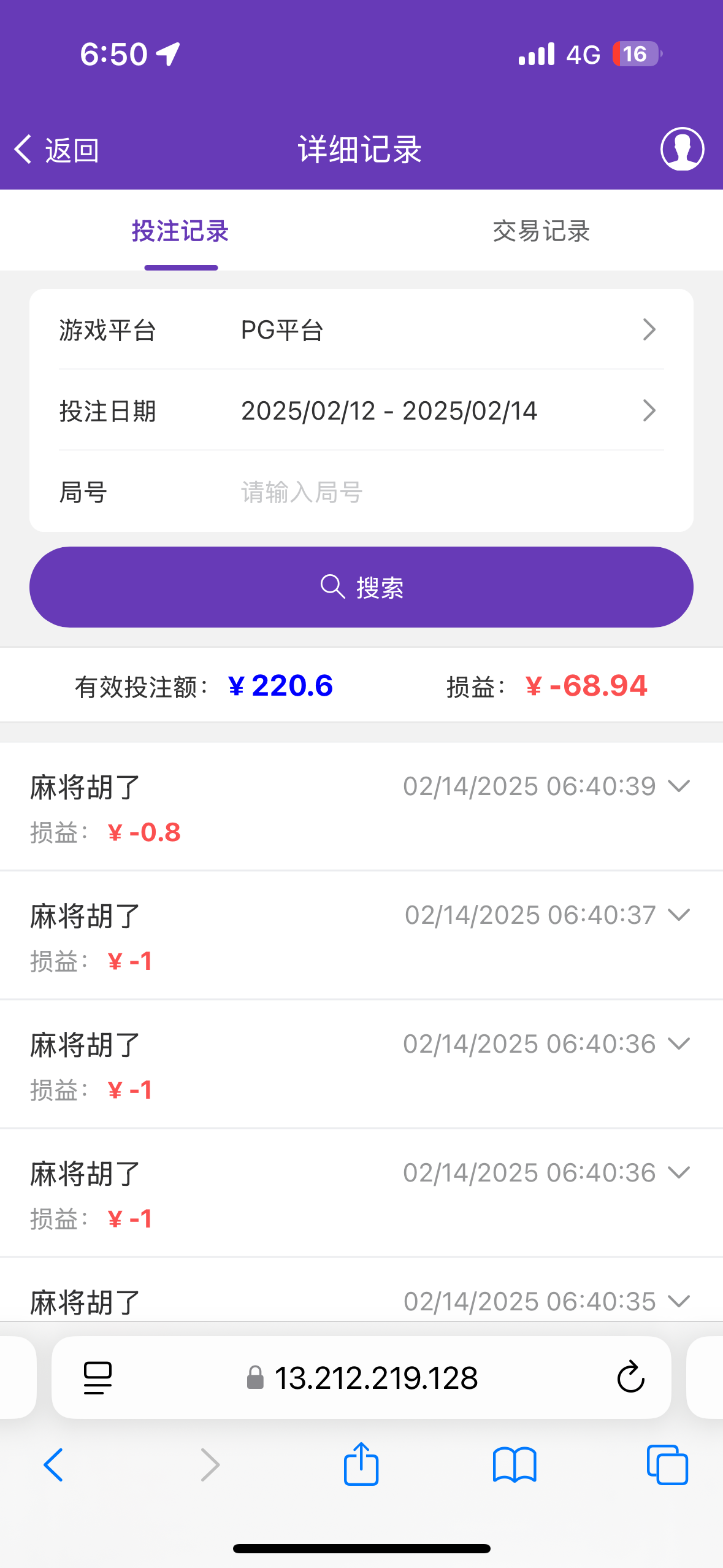
Task: Show all open Safari tabs
Action: tap(667, 1464)
